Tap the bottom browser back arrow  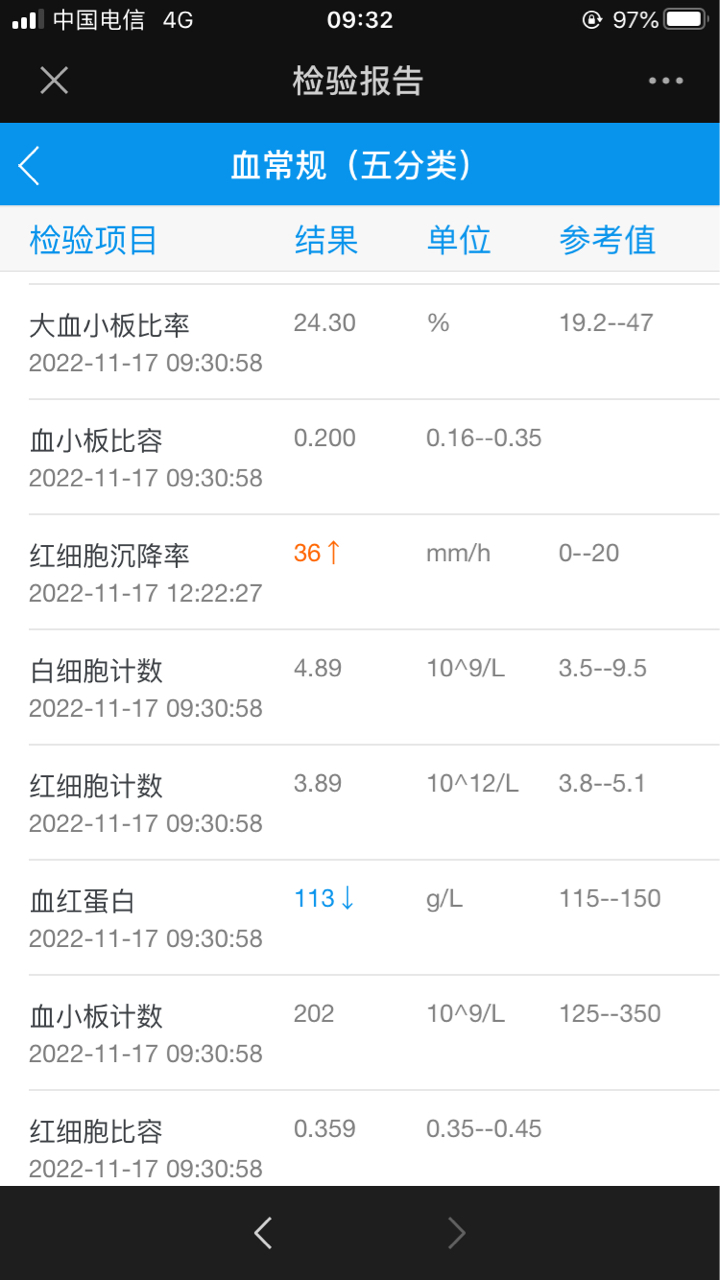[x=263, y=1233]
